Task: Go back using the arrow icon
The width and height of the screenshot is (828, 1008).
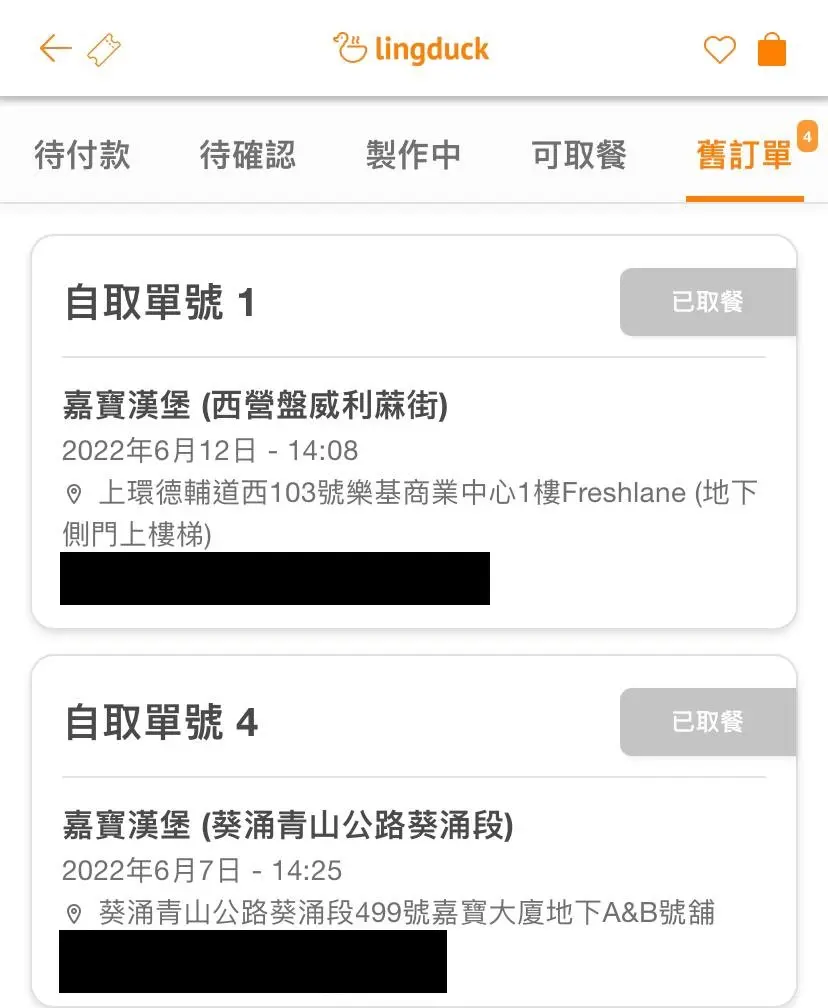Action: tap(55, 49)
